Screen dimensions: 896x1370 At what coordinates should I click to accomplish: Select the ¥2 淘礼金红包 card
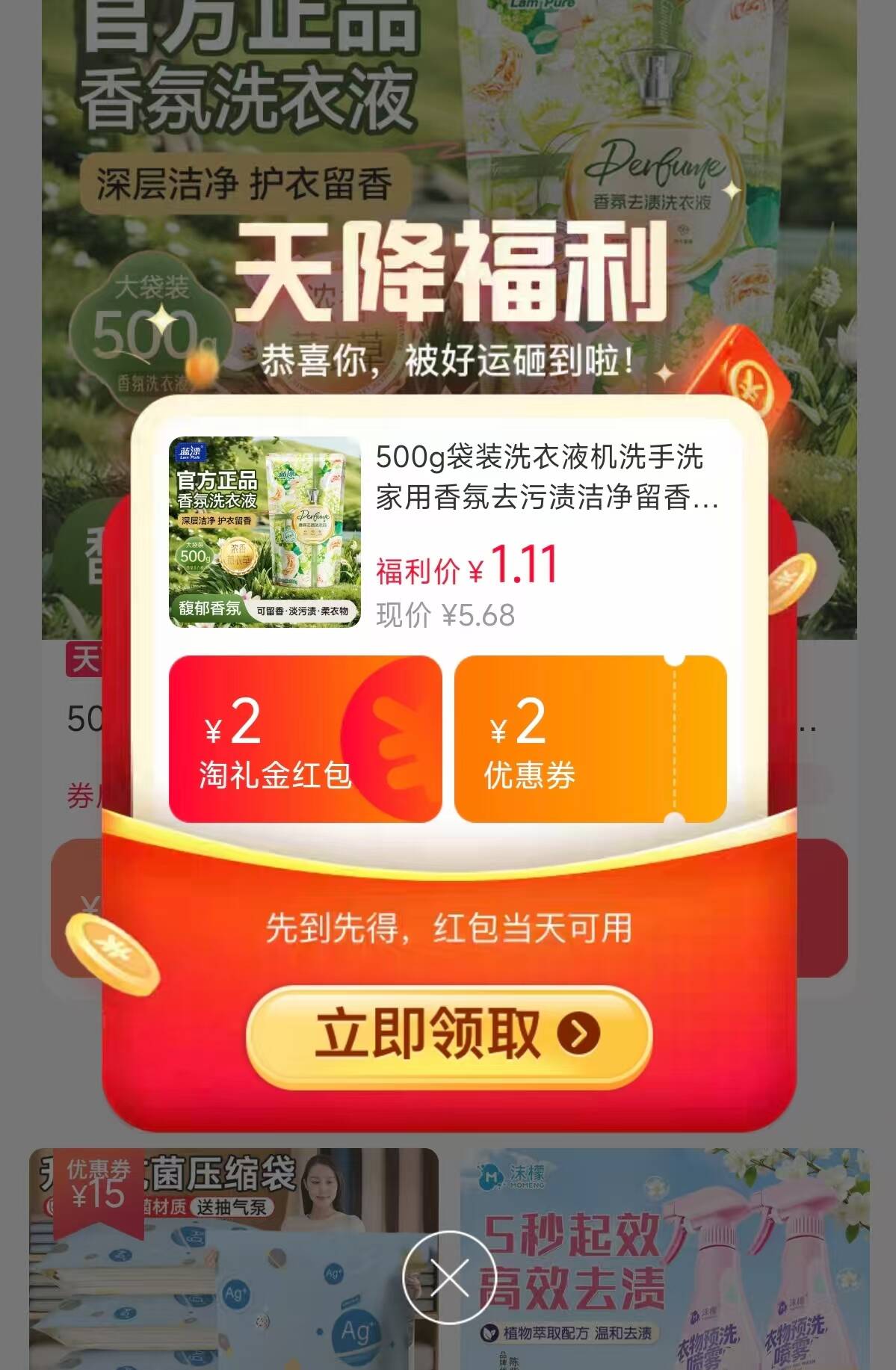[x=305, y=738]
